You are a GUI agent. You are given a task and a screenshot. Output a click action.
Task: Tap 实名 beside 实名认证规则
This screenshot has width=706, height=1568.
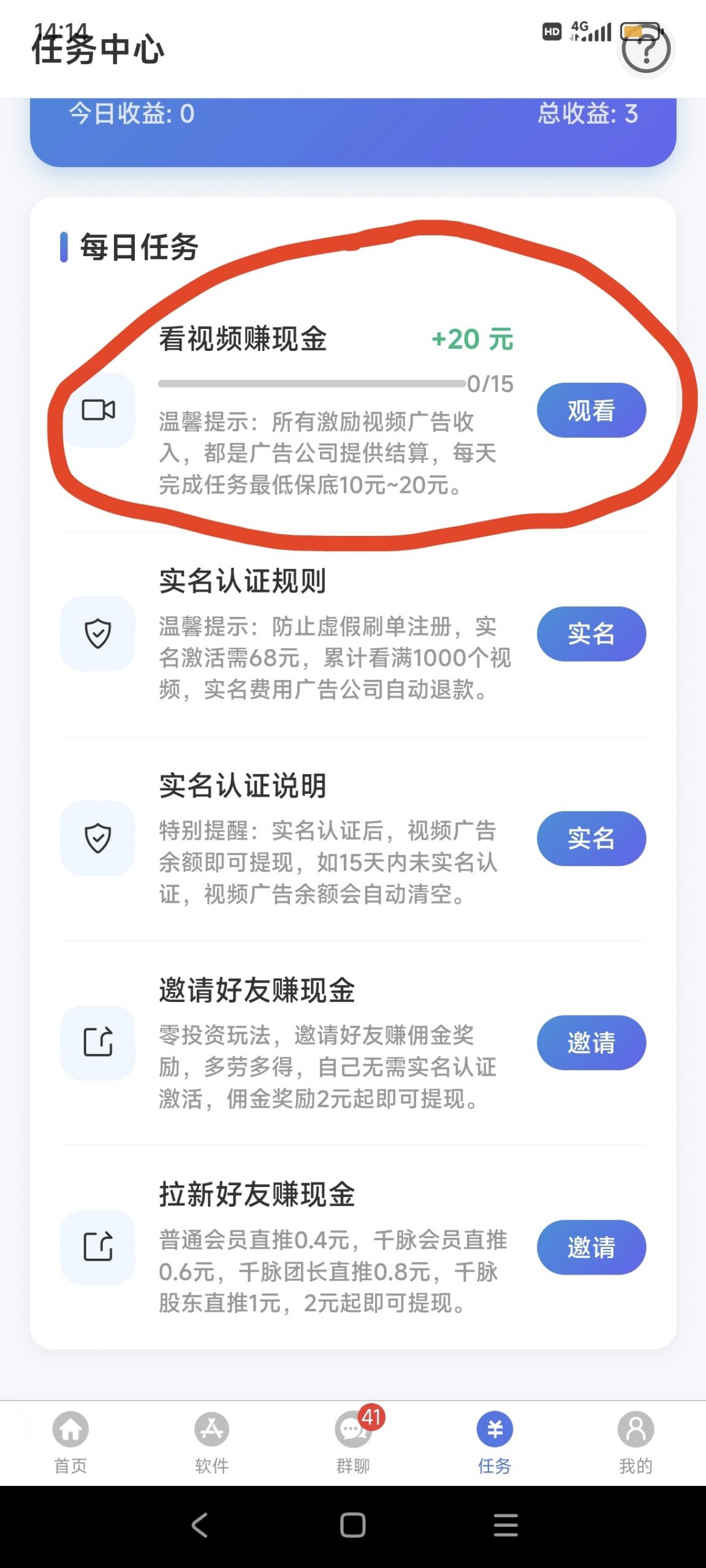click(x=591, y=633)
